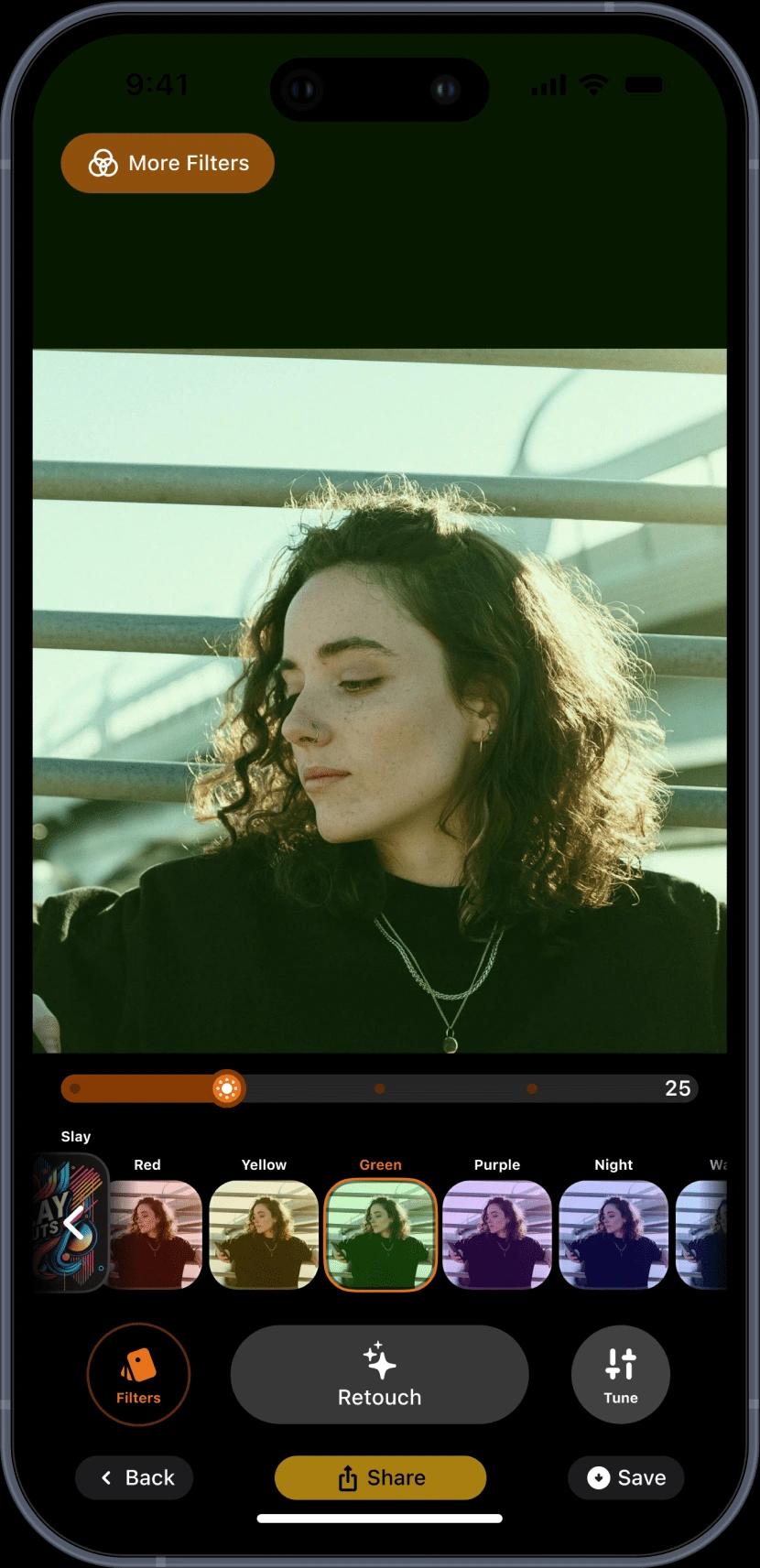Apply the Purple filter

tap(497, 1234)
